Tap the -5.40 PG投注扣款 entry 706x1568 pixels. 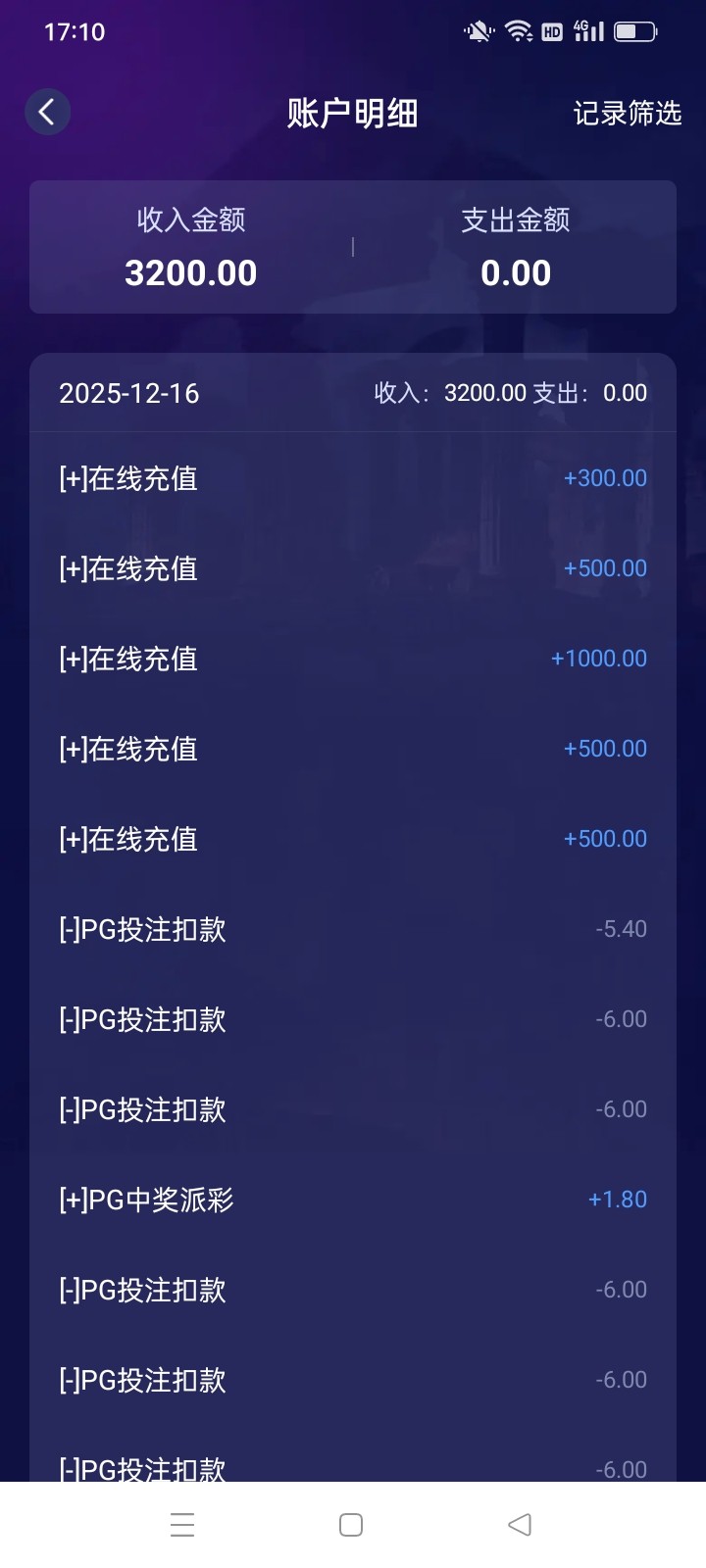coord(353,928)
